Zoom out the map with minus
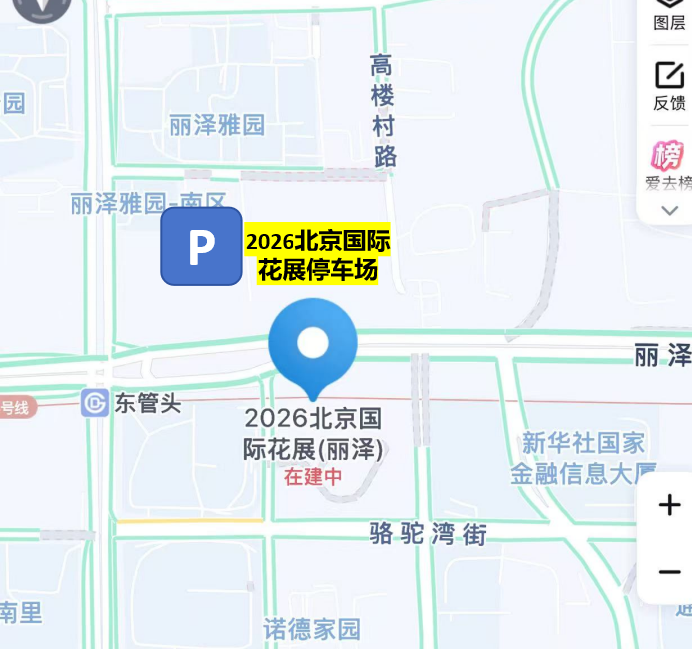Screen dimensions: 692x649 point(669,571)
